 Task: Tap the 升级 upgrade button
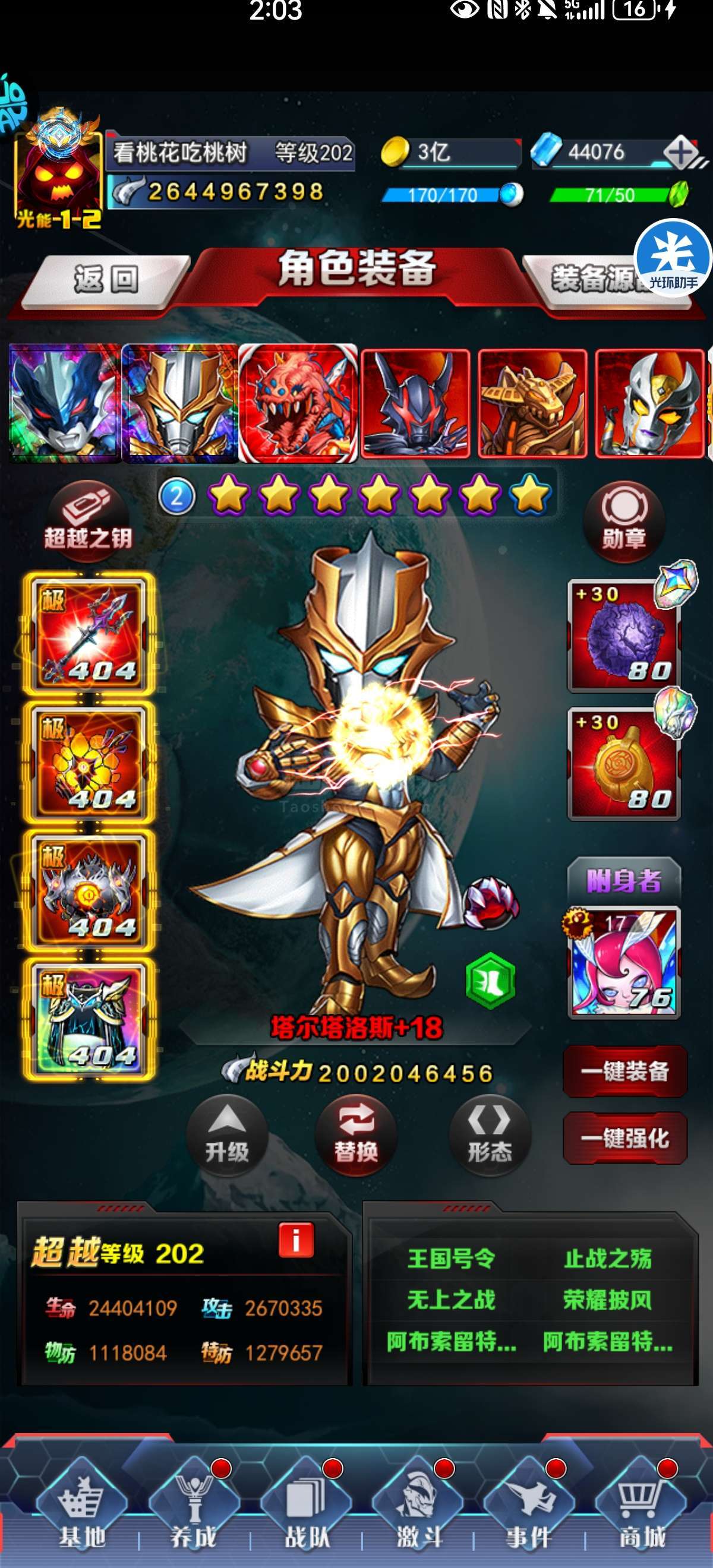227,1136
